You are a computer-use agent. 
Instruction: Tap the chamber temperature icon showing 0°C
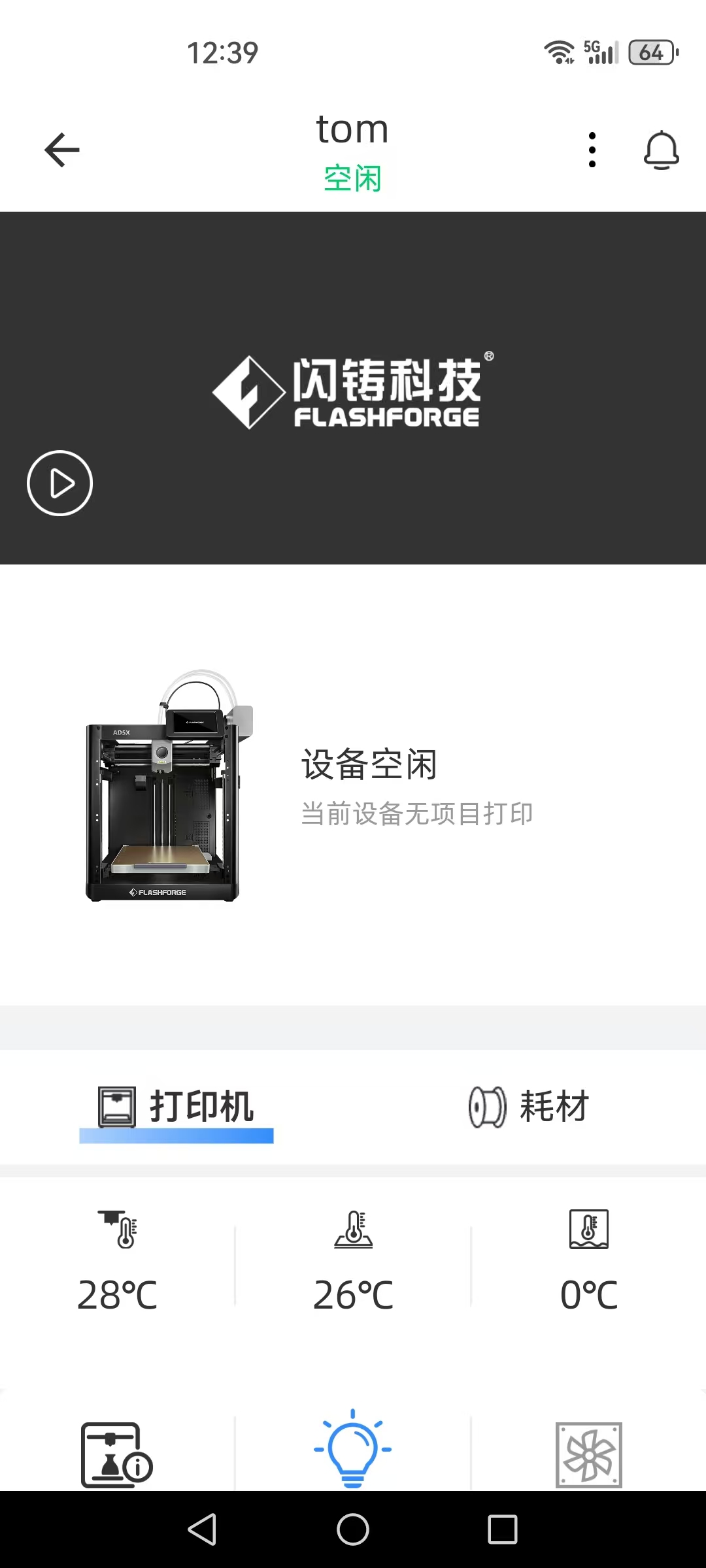(588, 1228)
